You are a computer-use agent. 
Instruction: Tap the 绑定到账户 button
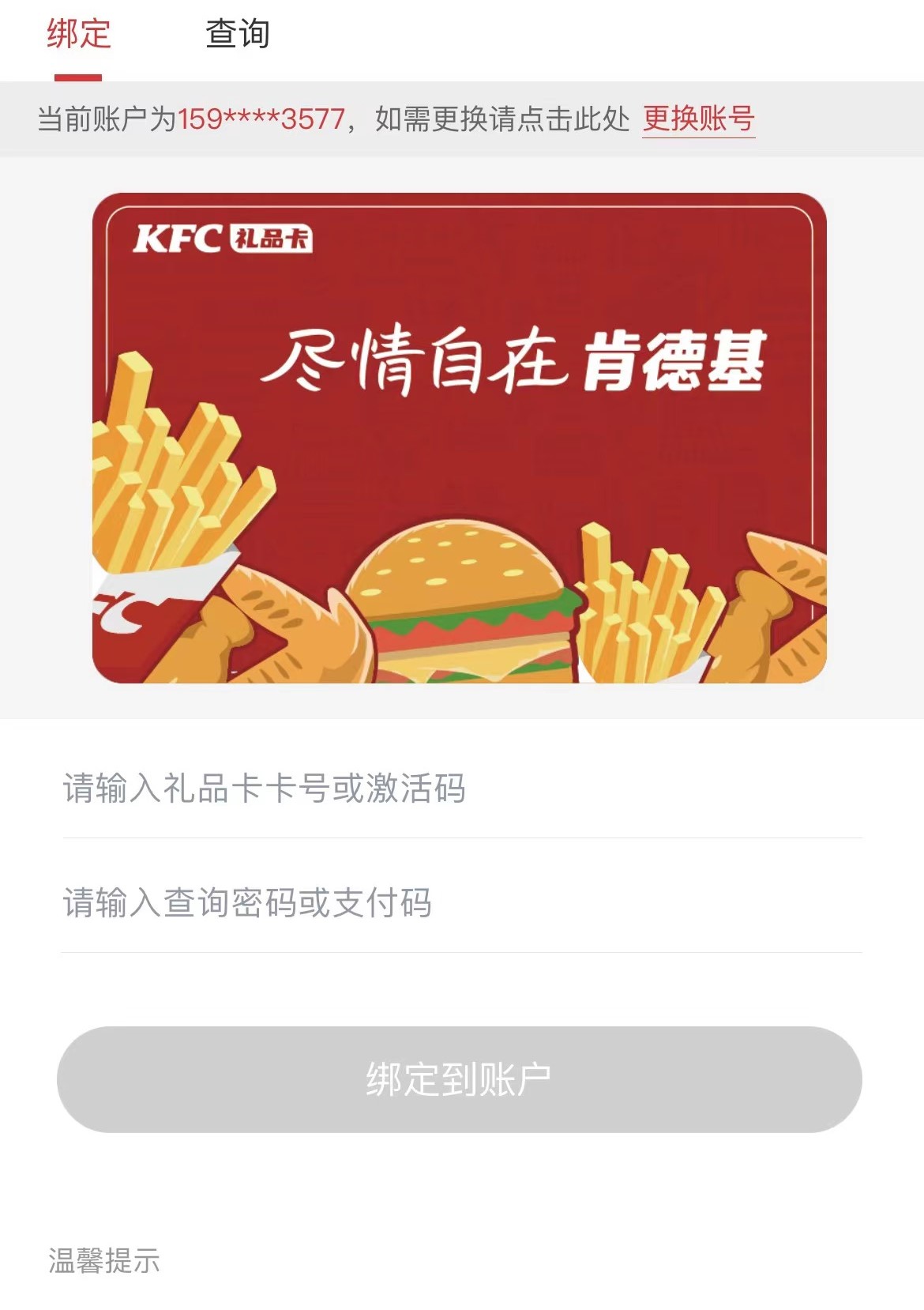459,1079
